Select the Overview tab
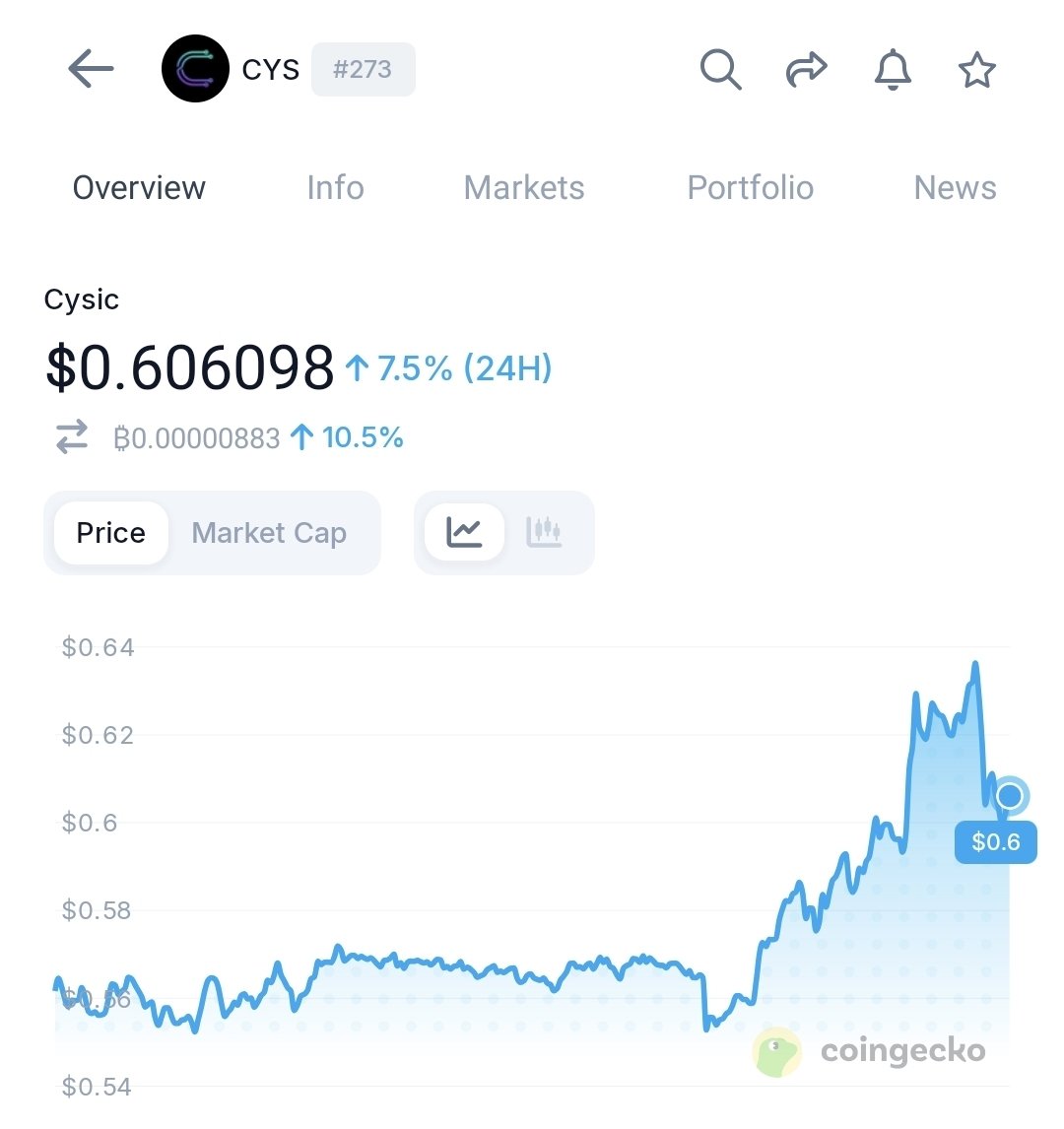The image size is (1064, 1129). [x=139, y=187]
